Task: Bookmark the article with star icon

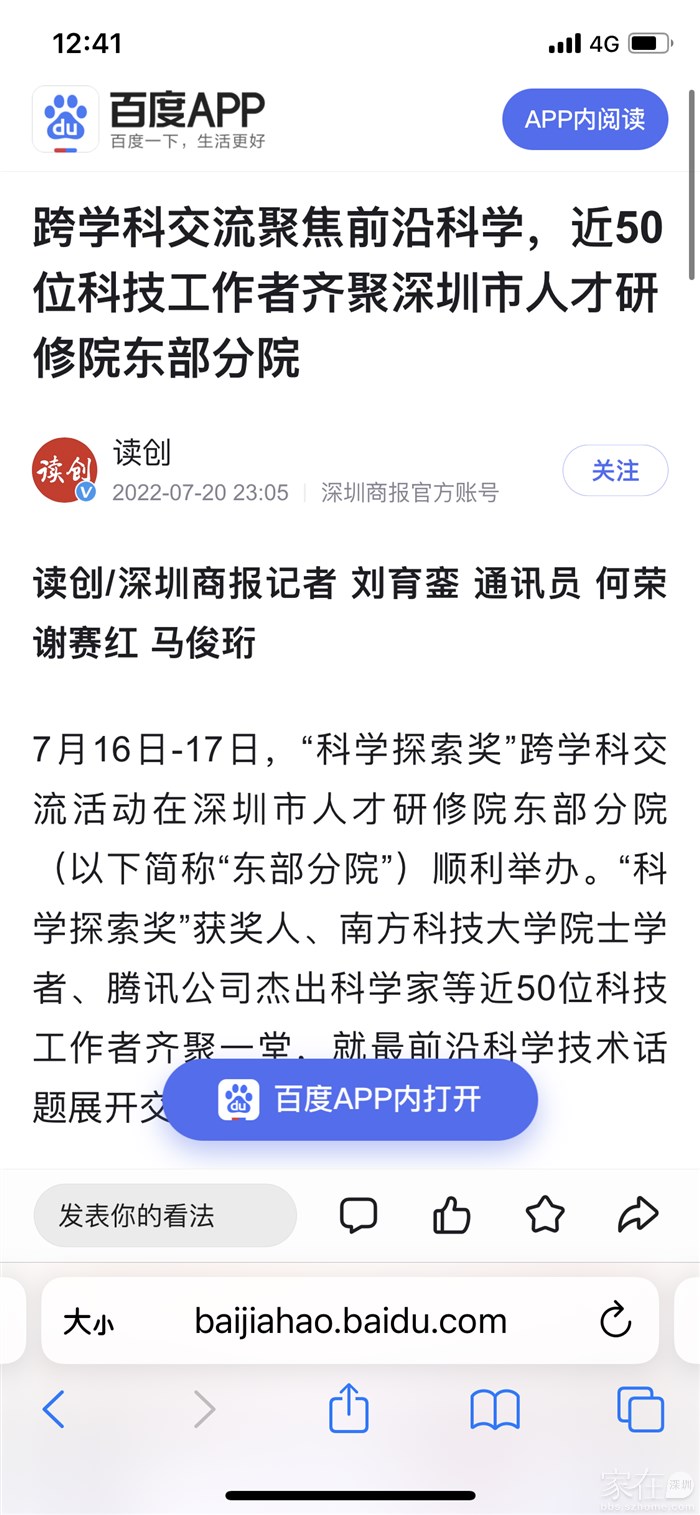Action: (x=545, y=1215)
